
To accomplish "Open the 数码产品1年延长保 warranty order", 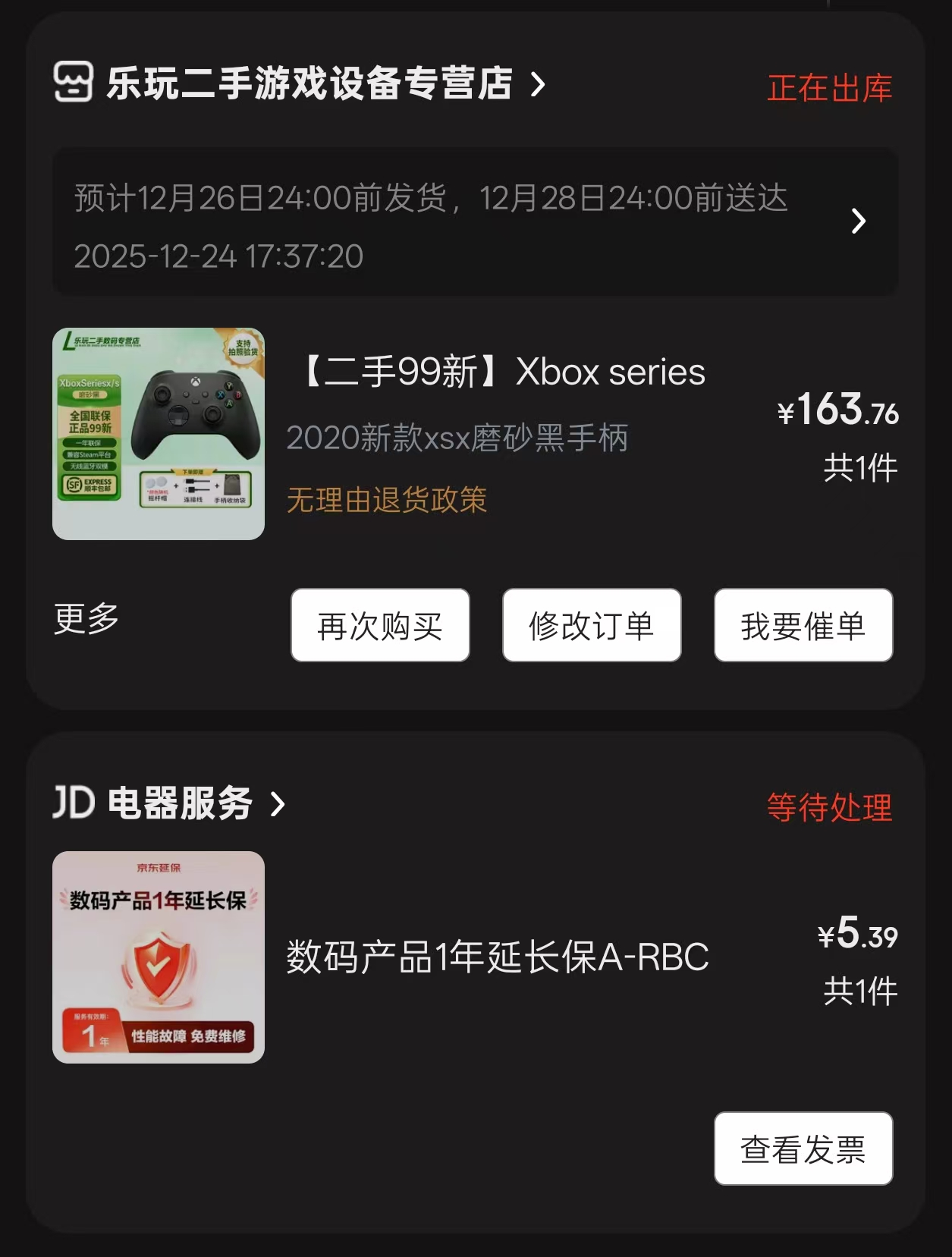I will [x=497, y=957].
